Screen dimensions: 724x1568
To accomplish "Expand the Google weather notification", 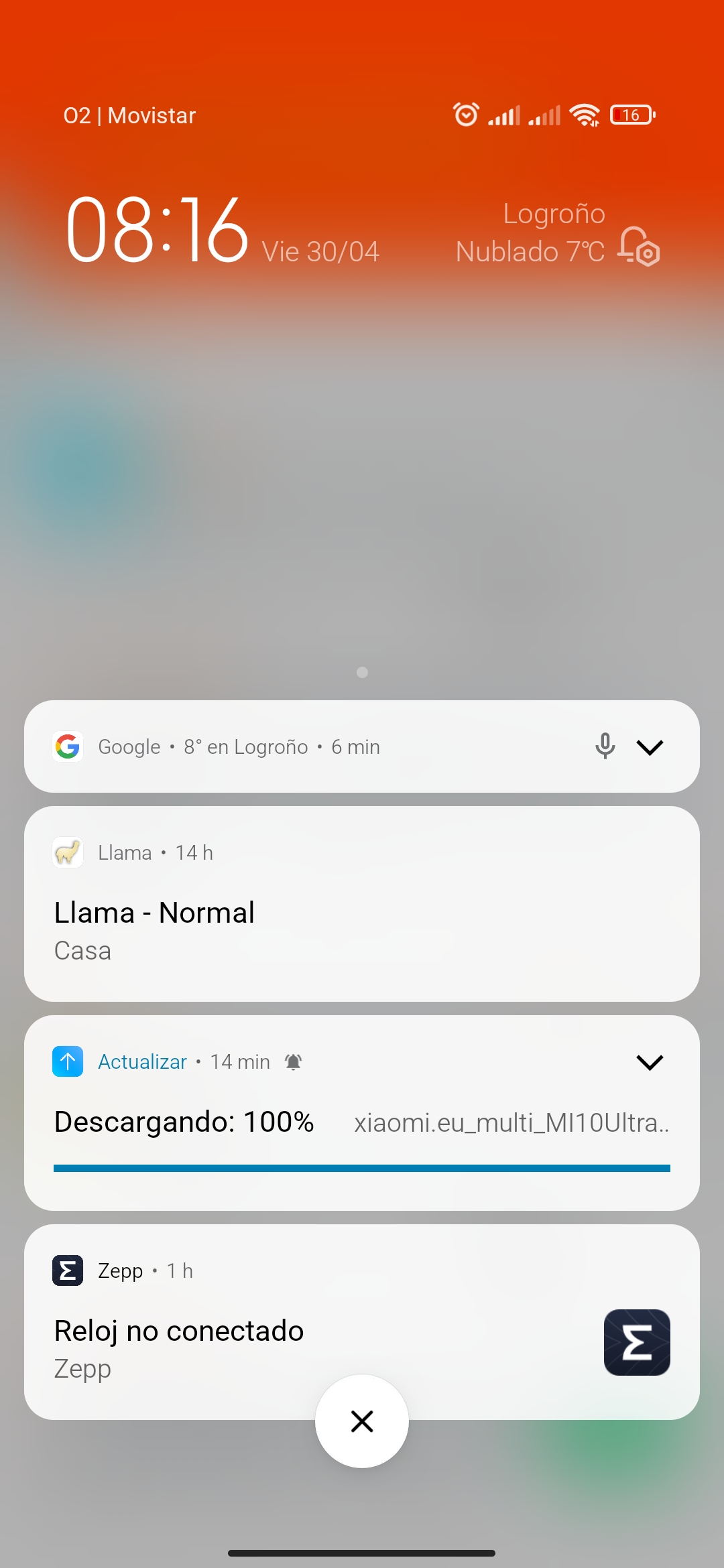I will [x=650, y=746].
